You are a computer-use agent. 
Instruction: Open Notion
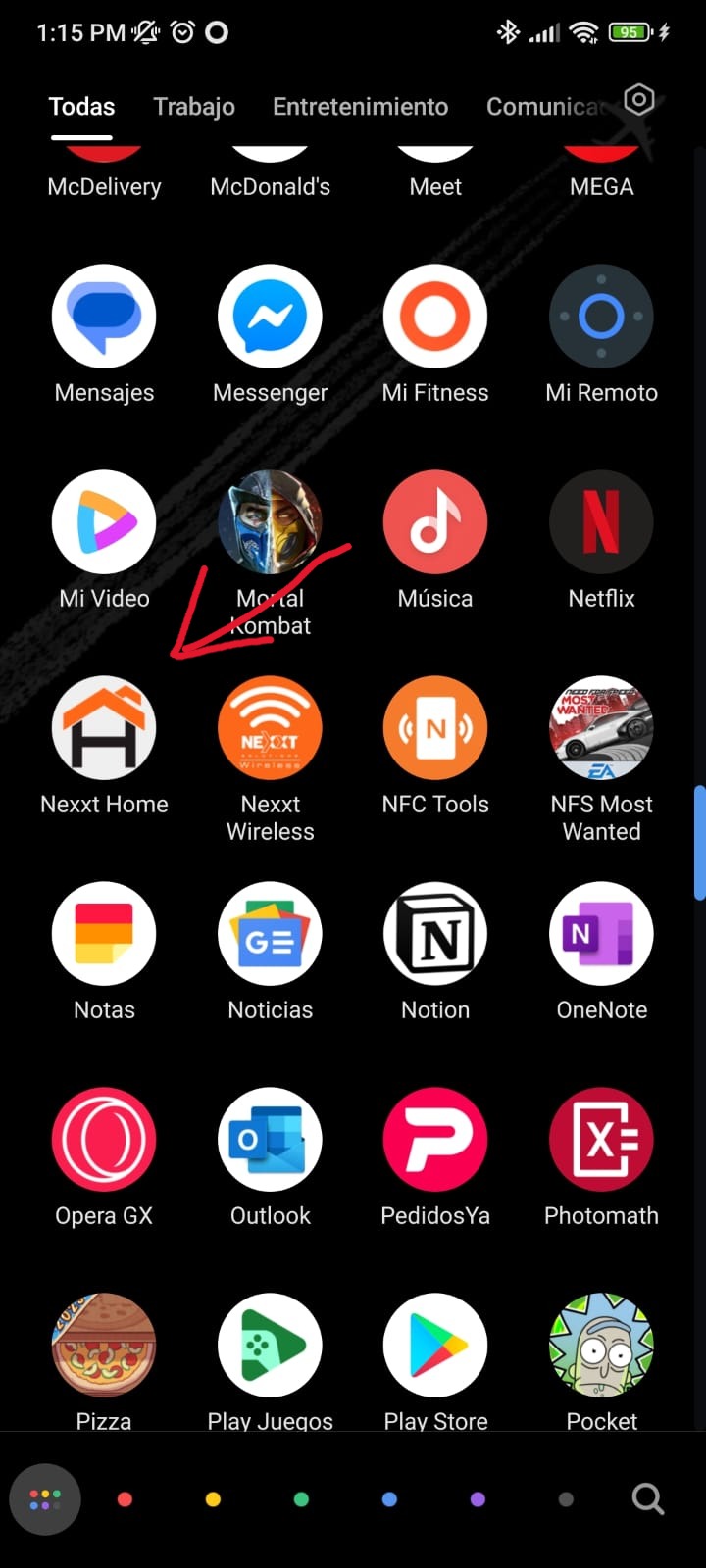click(435, 935)
